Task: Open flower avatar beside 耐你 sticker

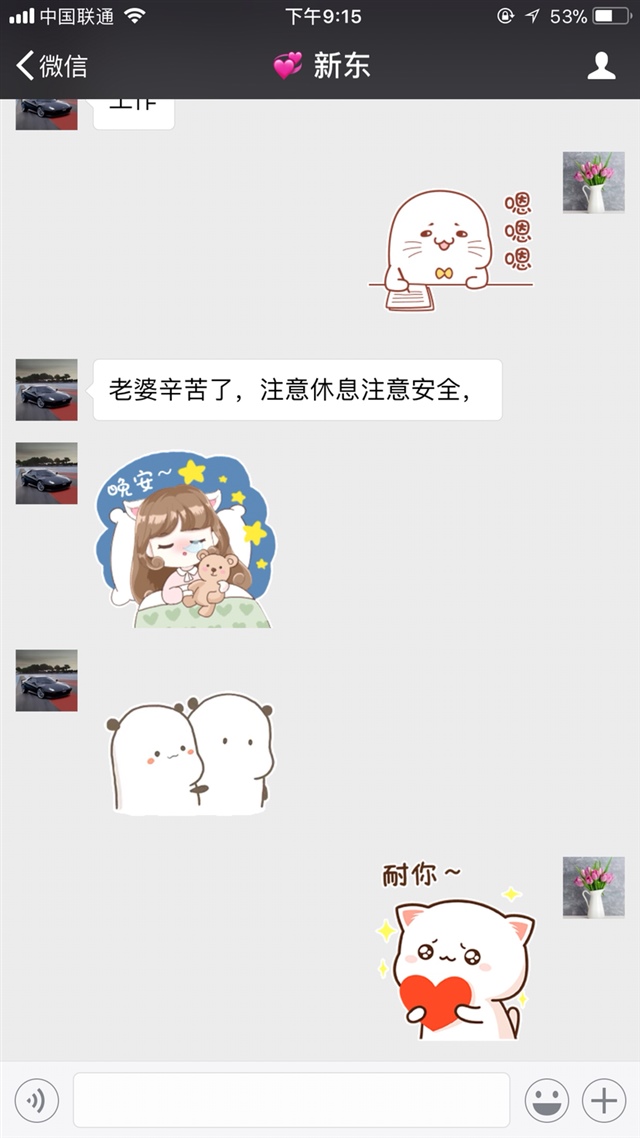Action: (x=593, y=887)
